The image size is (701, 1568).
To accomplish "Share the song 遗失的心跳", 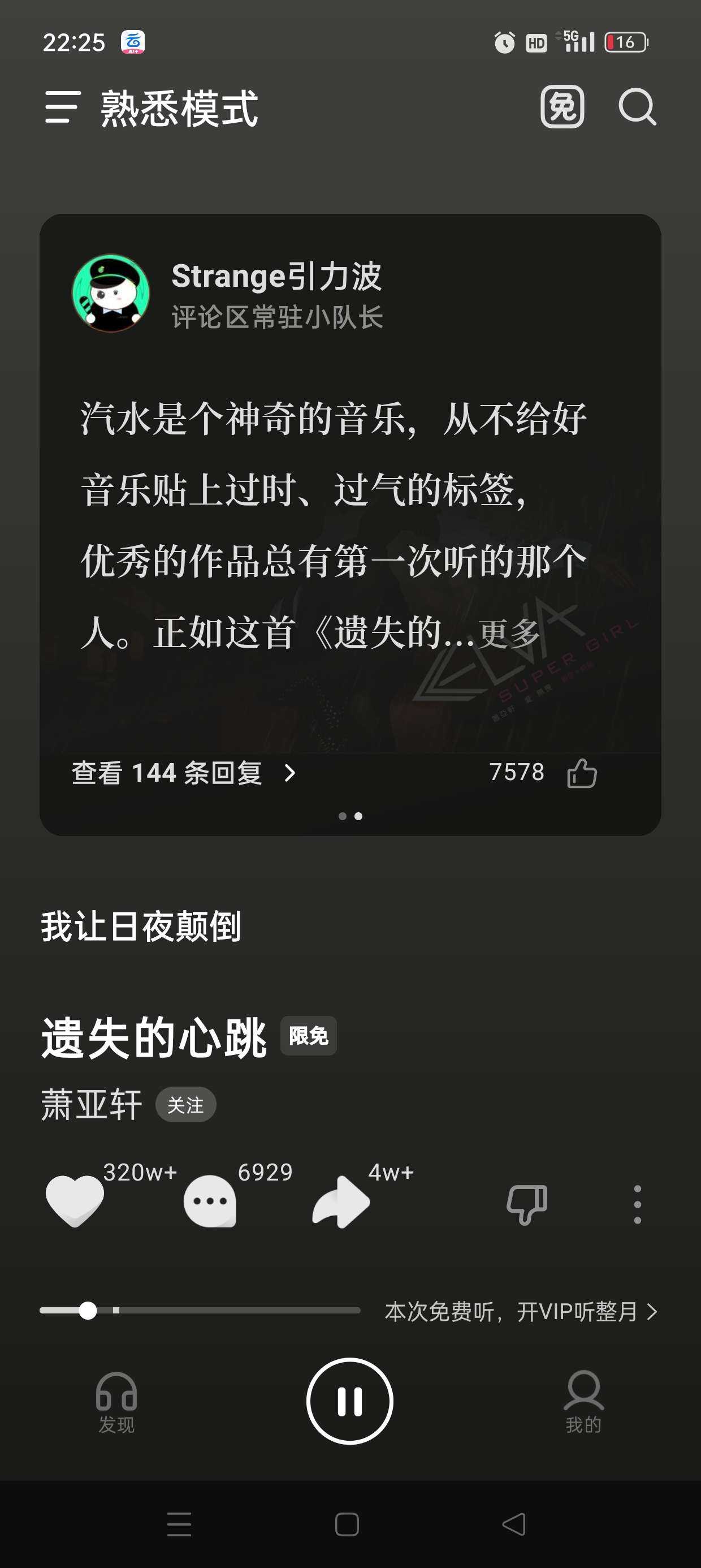I will (x=341, y=1201).
